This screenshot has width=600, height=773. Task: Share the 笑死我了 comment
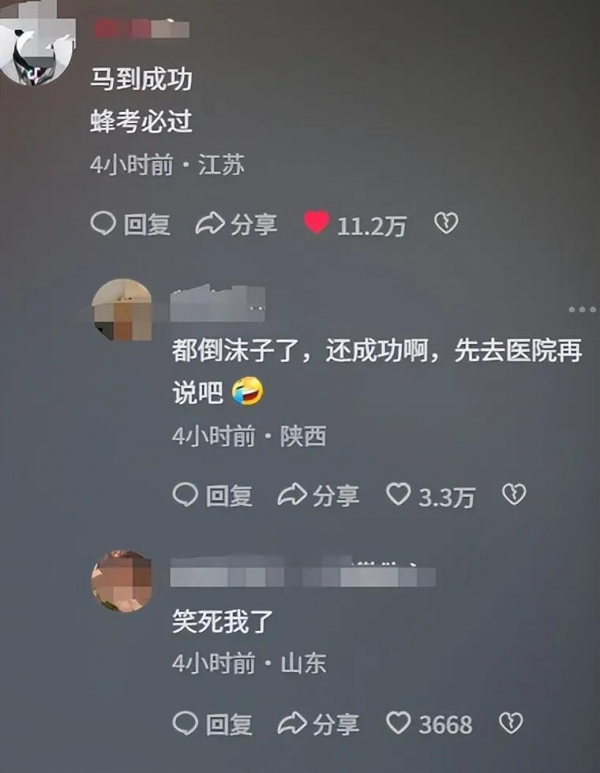(318, 722)
